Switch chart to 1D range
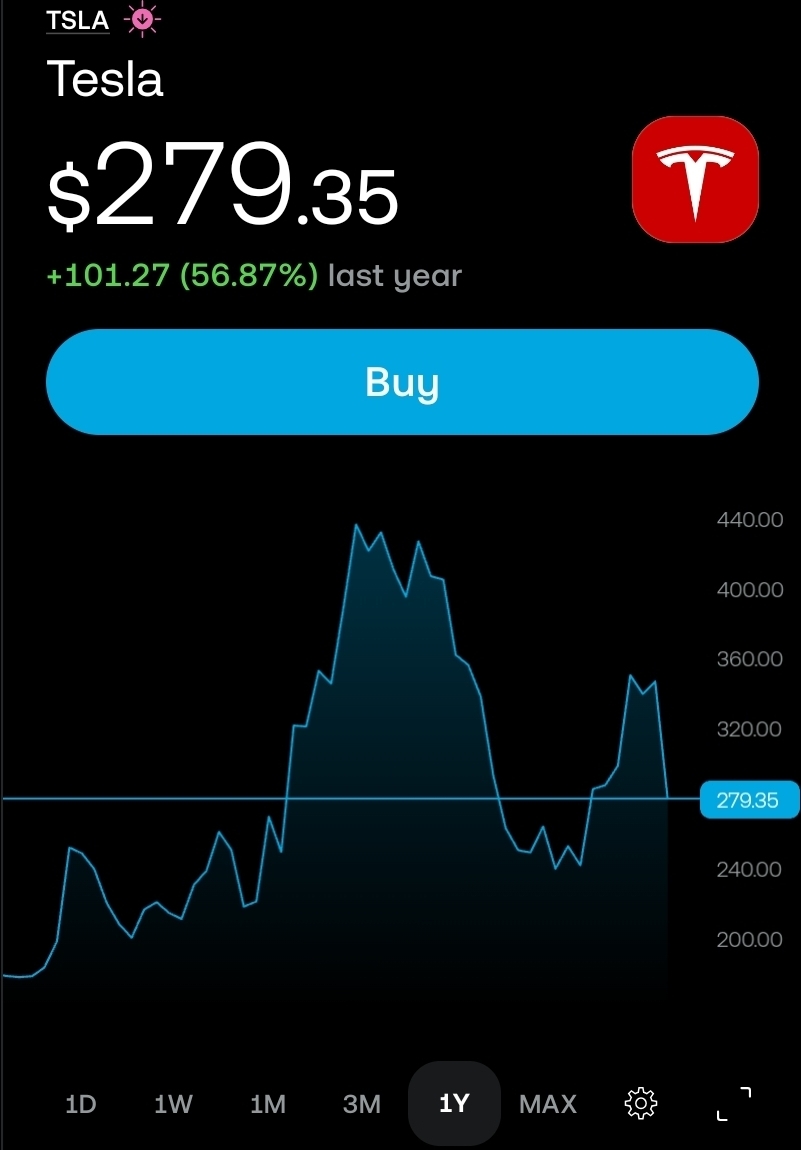This screenshot has height=1150, width=801. (80, 1104)
